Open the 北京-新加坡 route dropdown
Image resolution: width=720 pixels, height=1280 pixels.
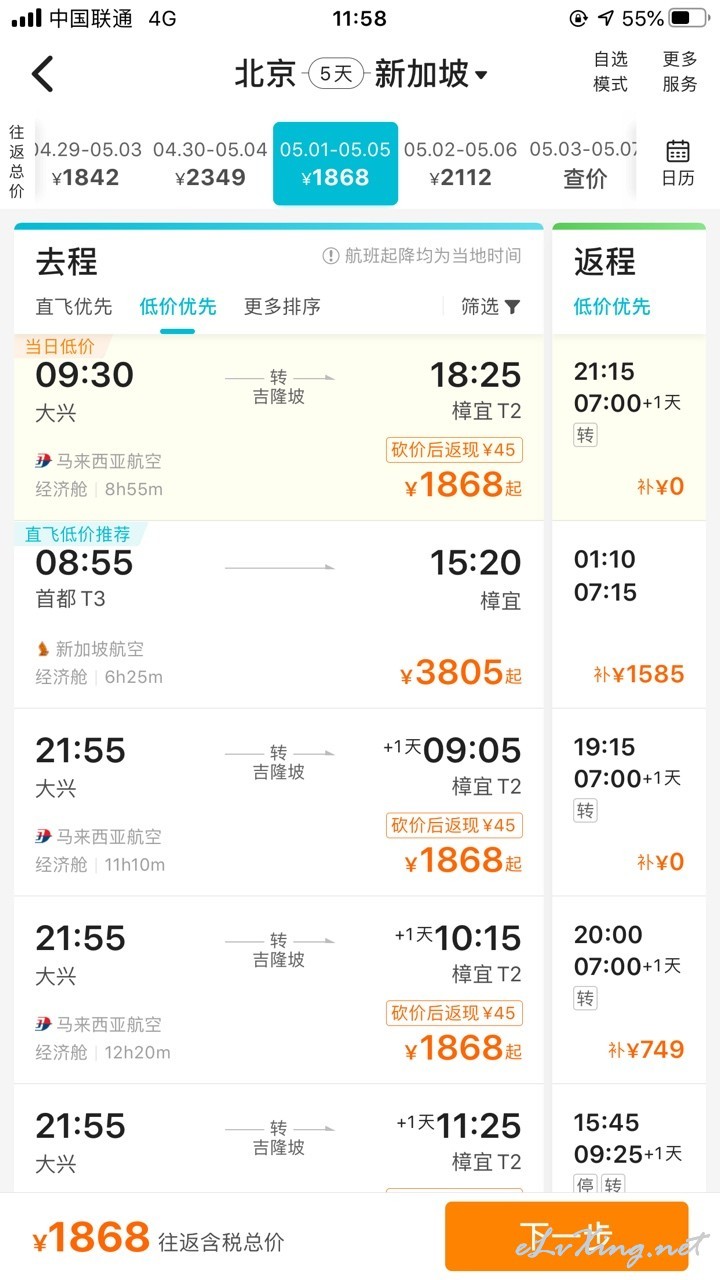pos(361,74)
